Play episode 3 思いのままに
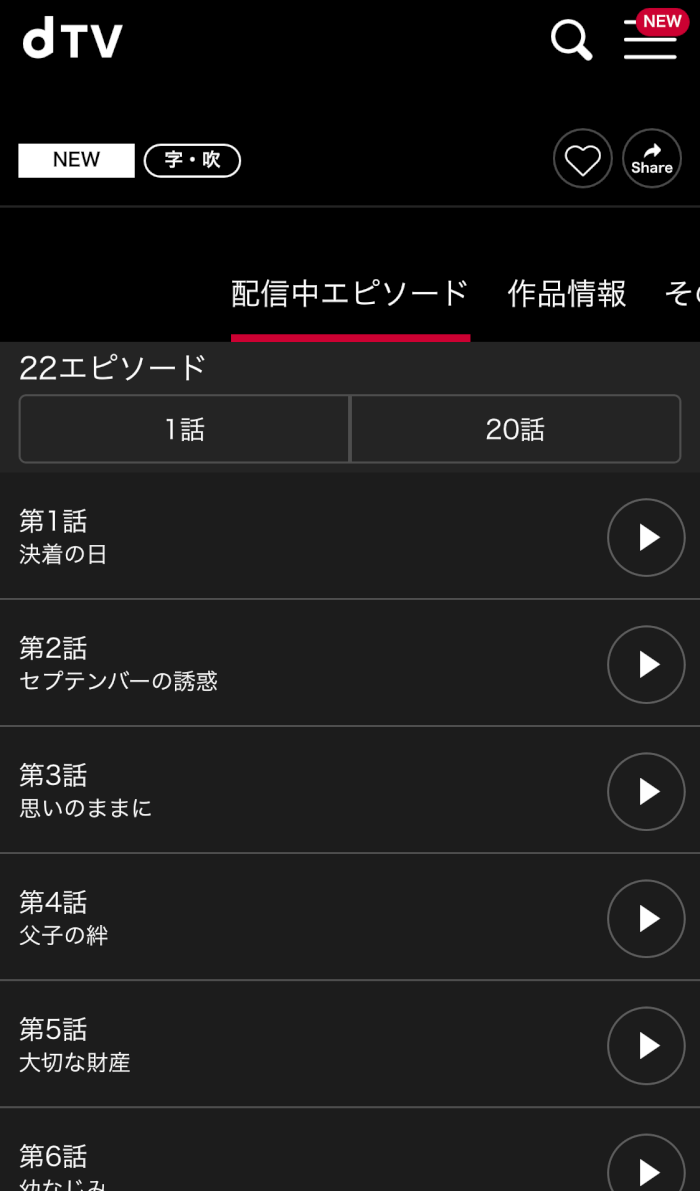Viewport: 700px width, 1191px height. 646,791
